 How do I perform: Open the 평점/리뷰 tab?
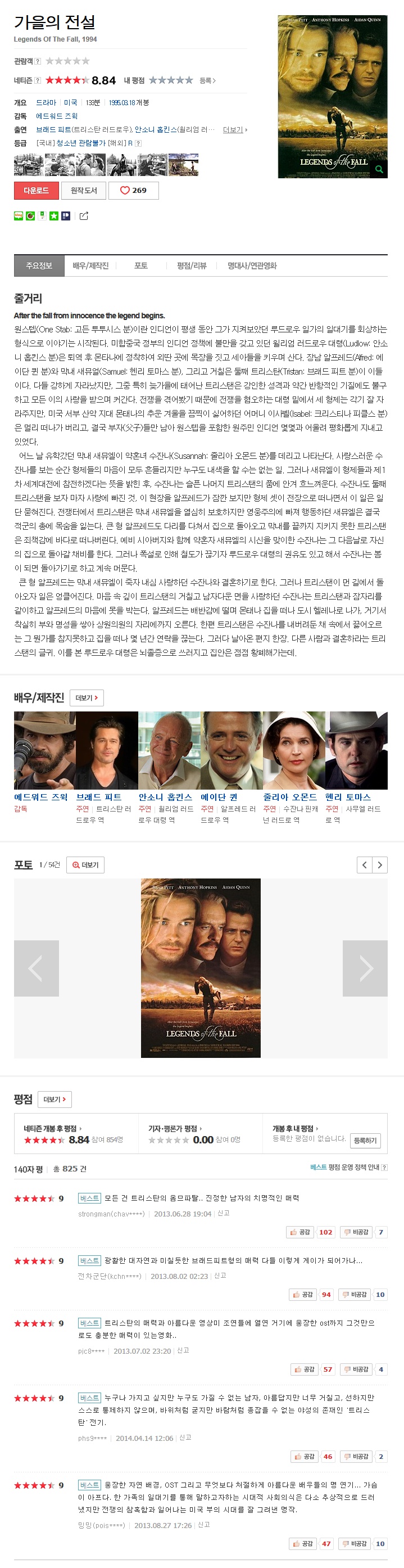click(192, 265)
